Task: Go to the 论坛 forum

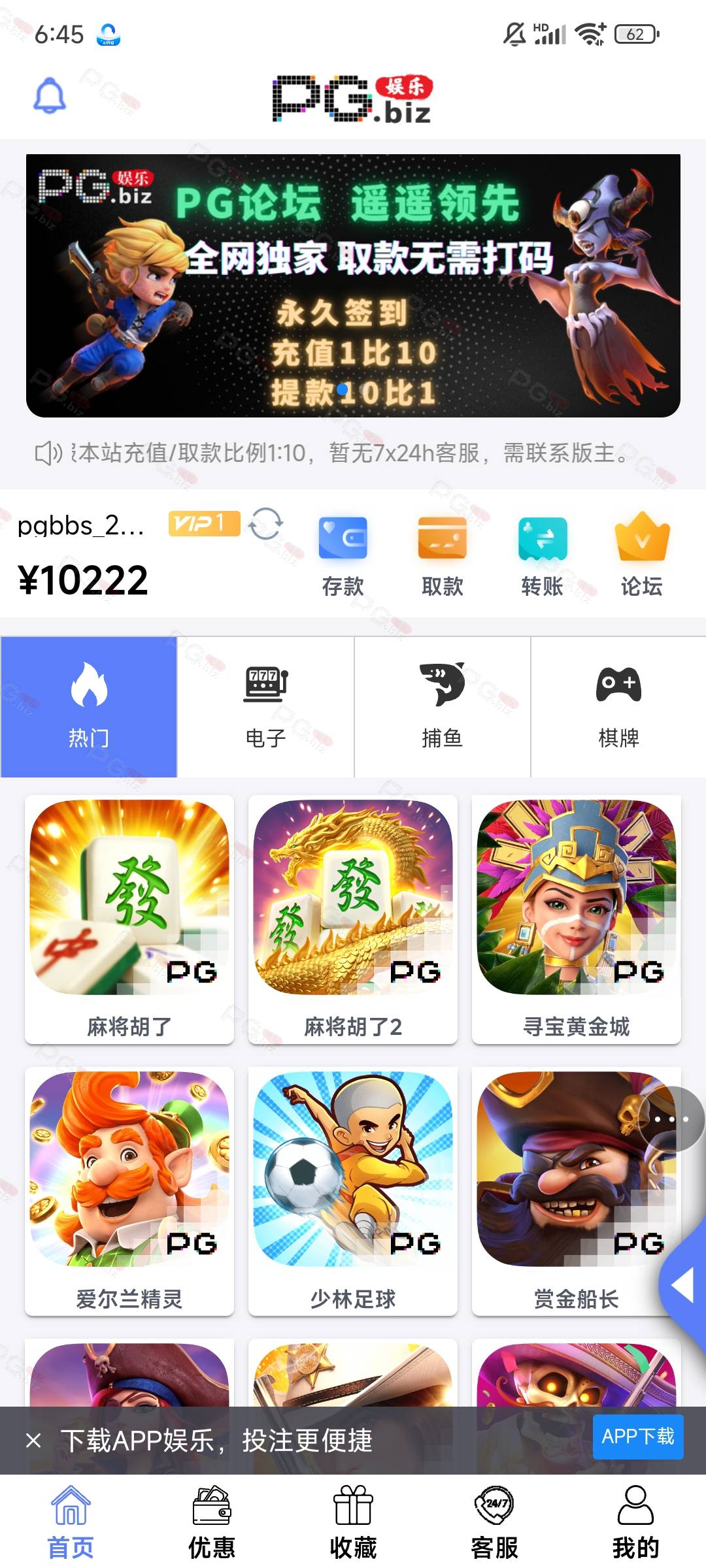Action: [642, 556]
